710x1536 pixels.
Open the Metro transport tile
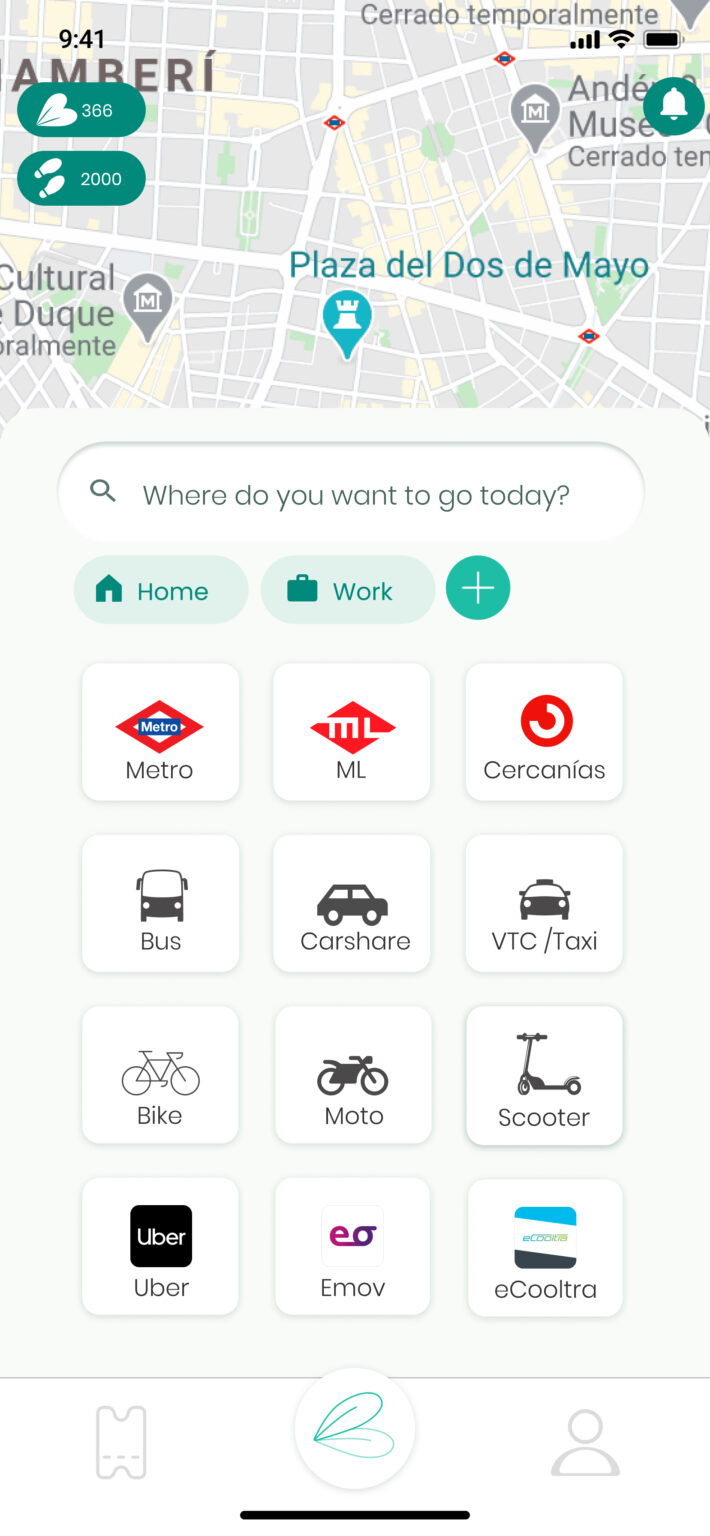pyautogui.click(x=160, y=732)
